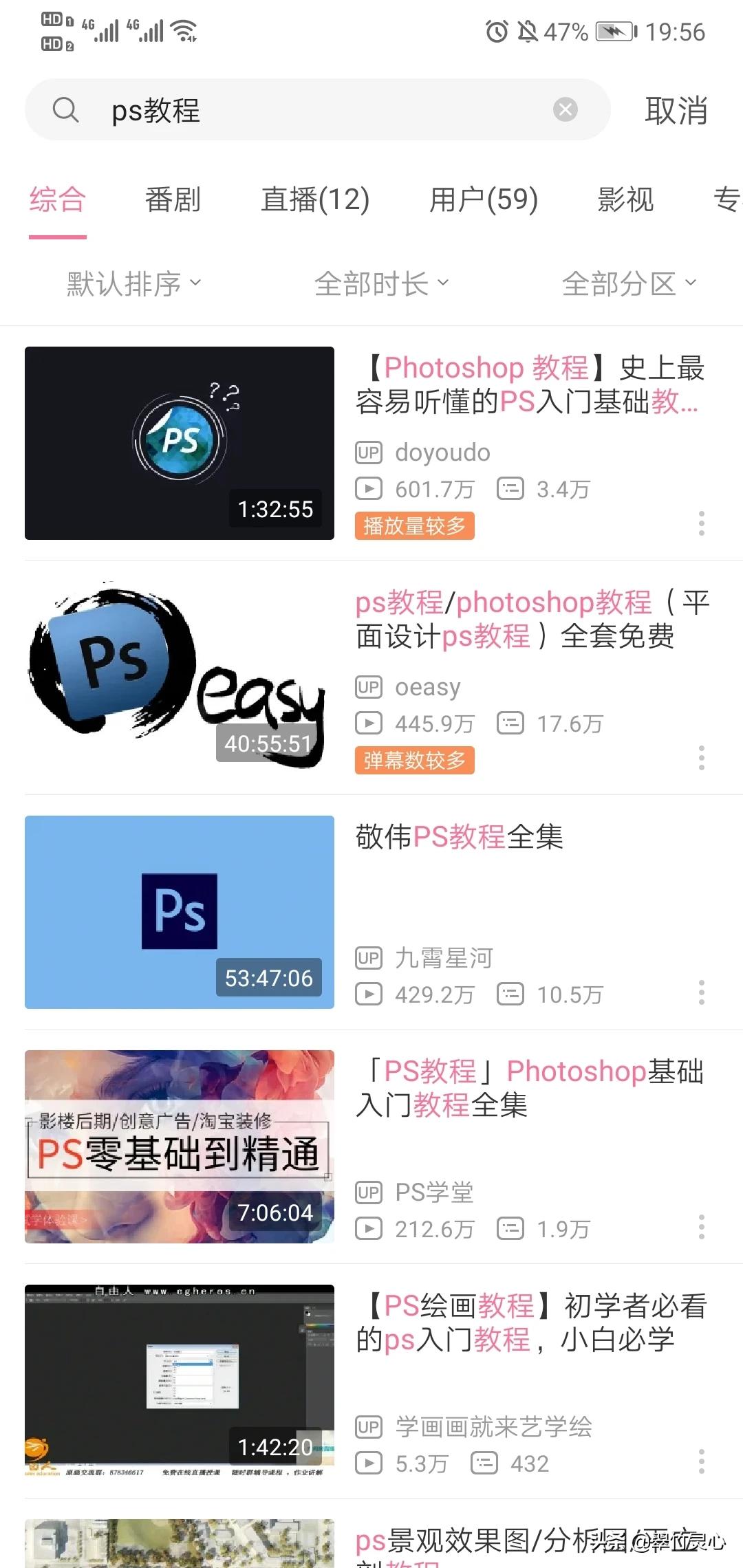The height and width of the screenshot is (1568, 743).
Task: Click the play count icon on doyoudo's video
Action: pos(369,489)
